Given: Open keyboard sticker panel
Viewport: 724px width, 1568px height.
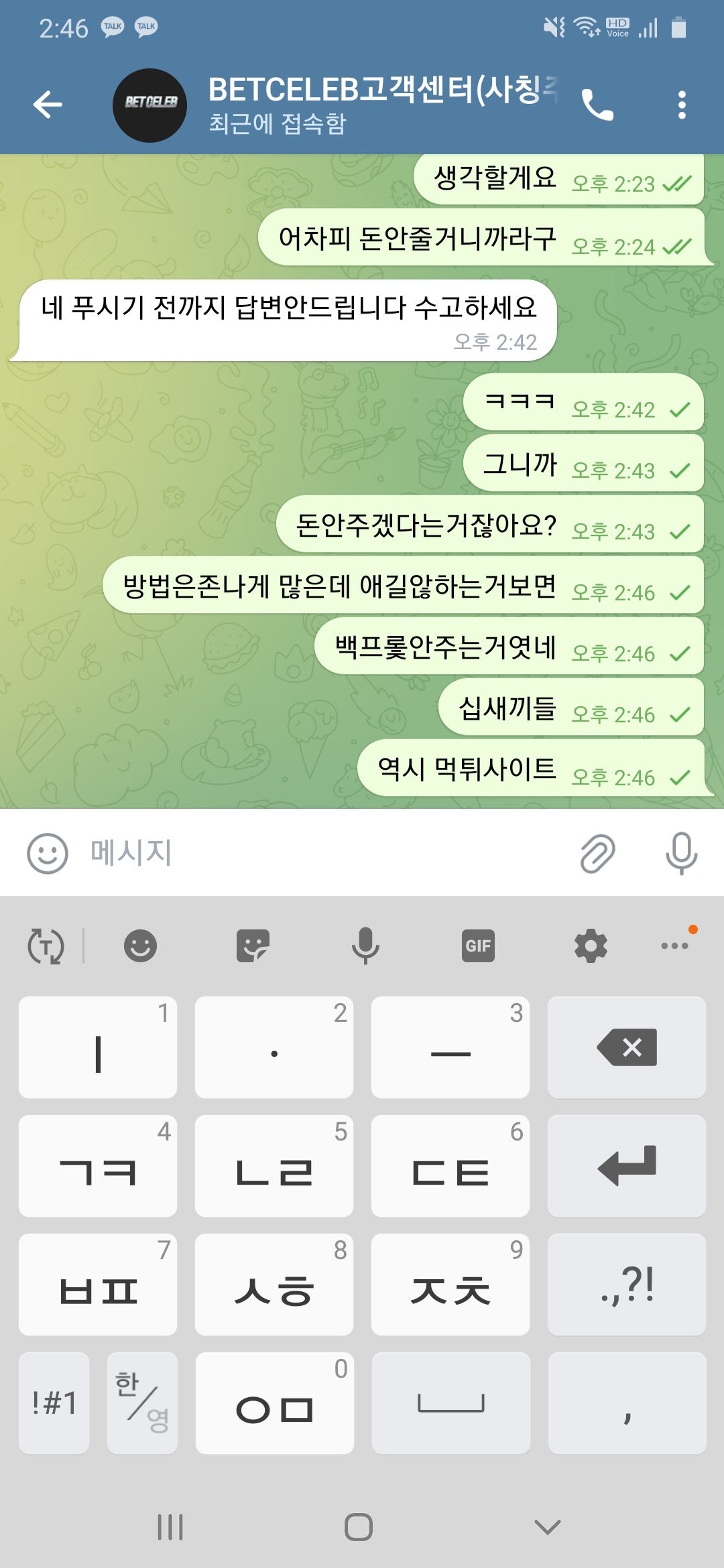Looking at the screenshot, I should pyautogui.click(x=253, y=945).
